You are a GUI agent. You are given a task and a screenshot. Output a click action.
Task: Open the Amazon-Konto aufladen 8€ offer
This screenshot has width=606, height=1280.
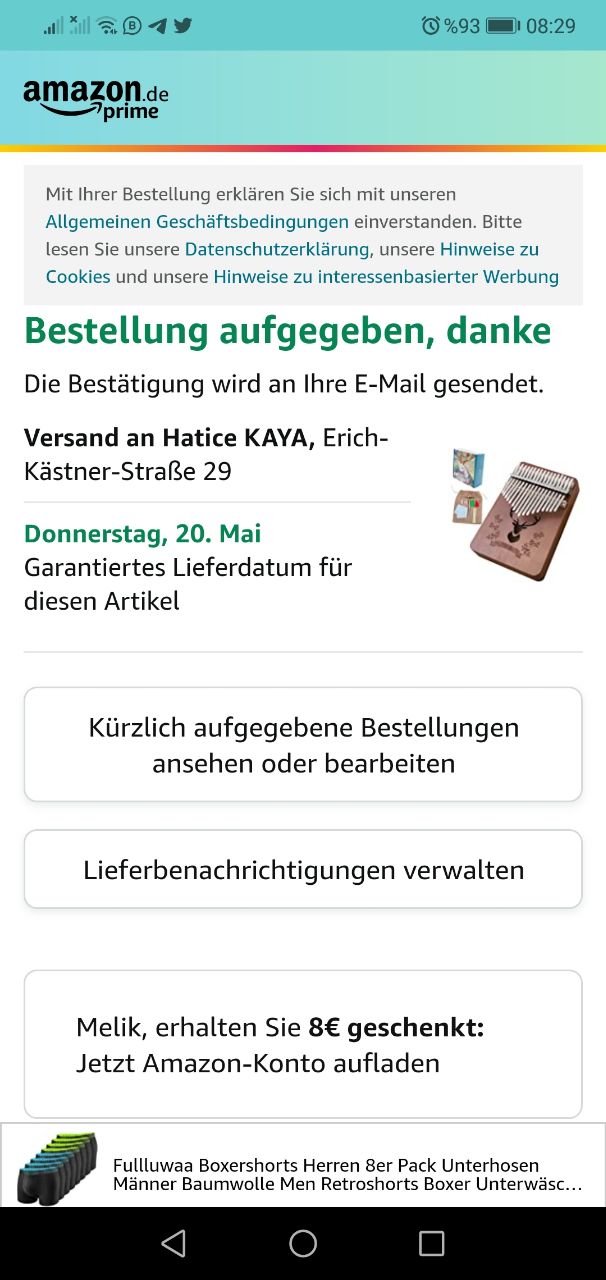pyautogui.click(x=303, y=1044)
